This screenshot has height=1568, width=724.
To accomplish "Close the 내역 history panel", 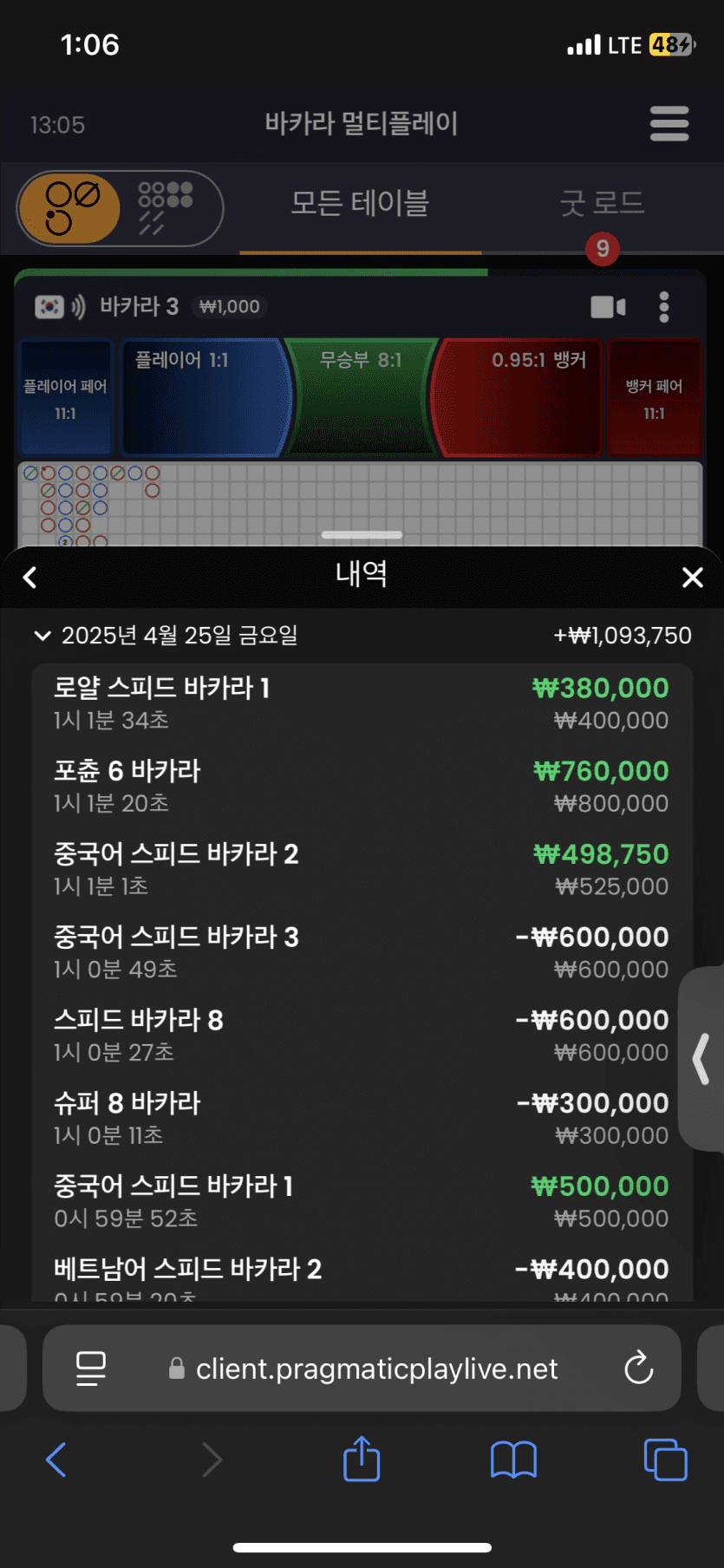I will (x=692, y=578).
